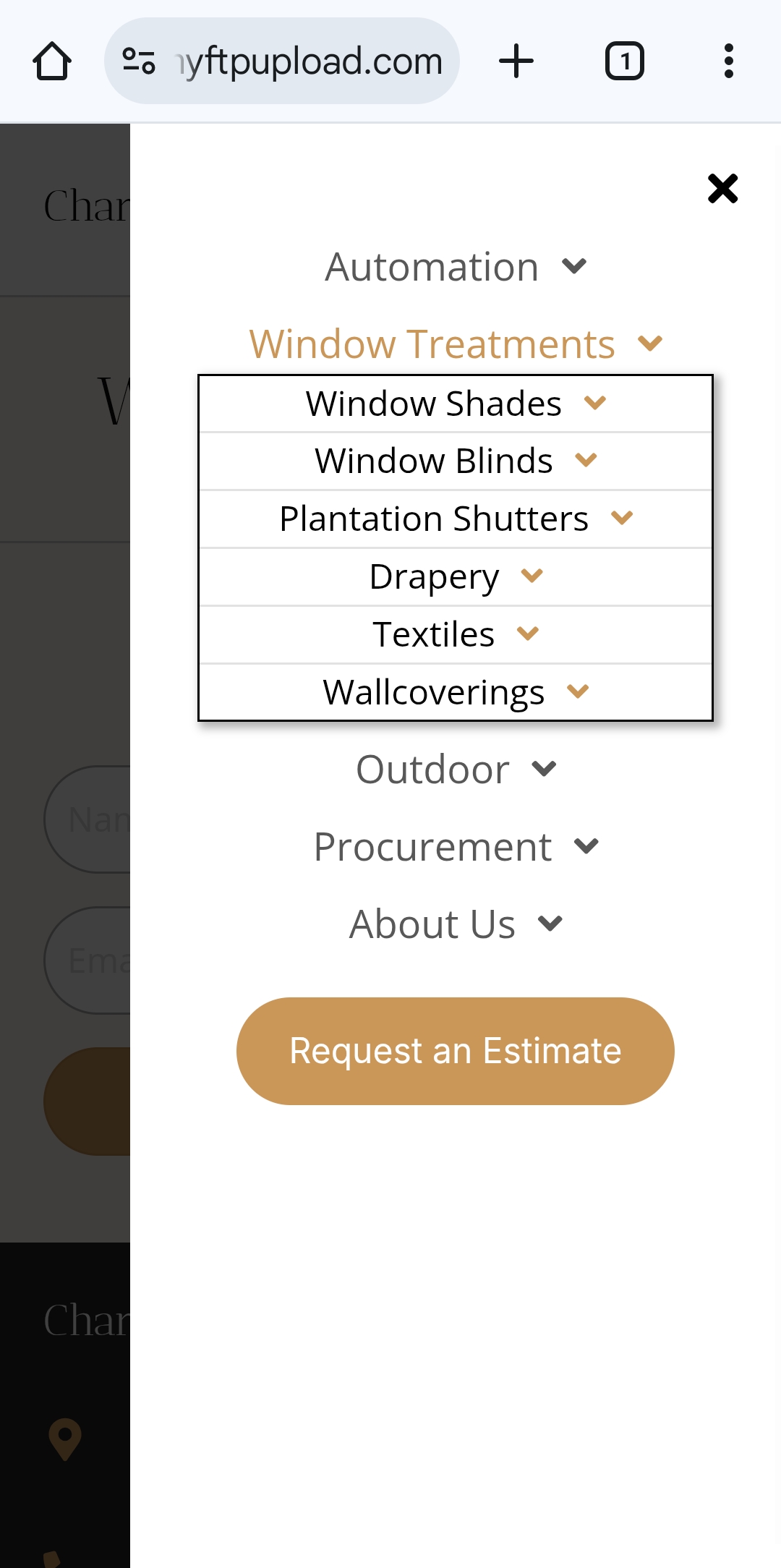Open Window Blinds submenu
This screenshot has width=781, height=1568.
(x=586, y=461)
